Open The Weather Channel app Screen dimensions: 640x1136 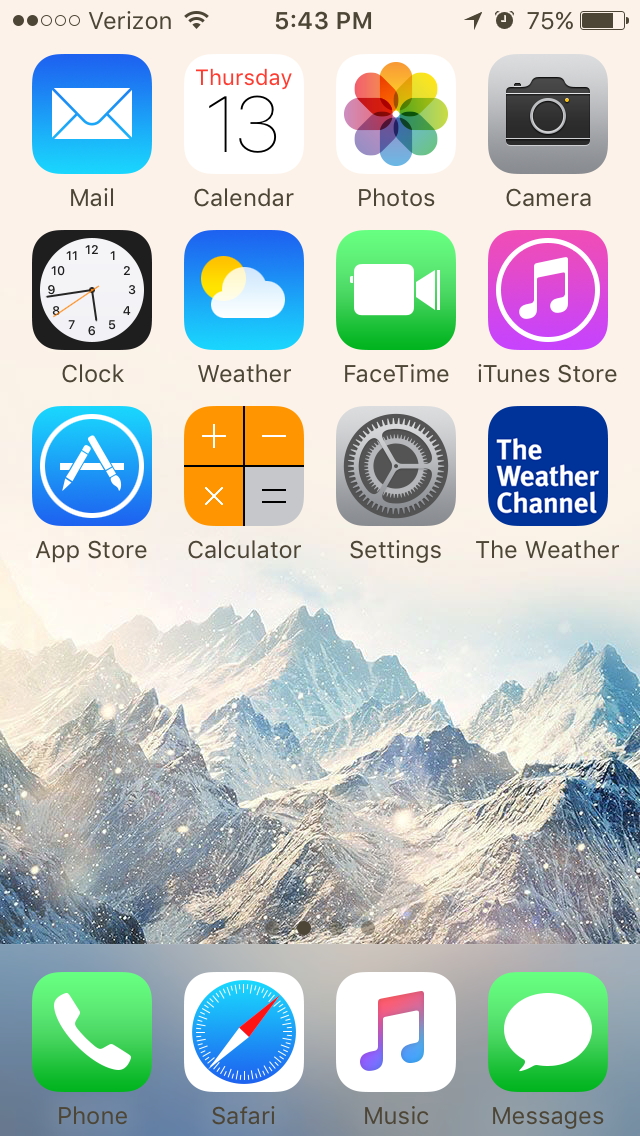coord(548,466)
